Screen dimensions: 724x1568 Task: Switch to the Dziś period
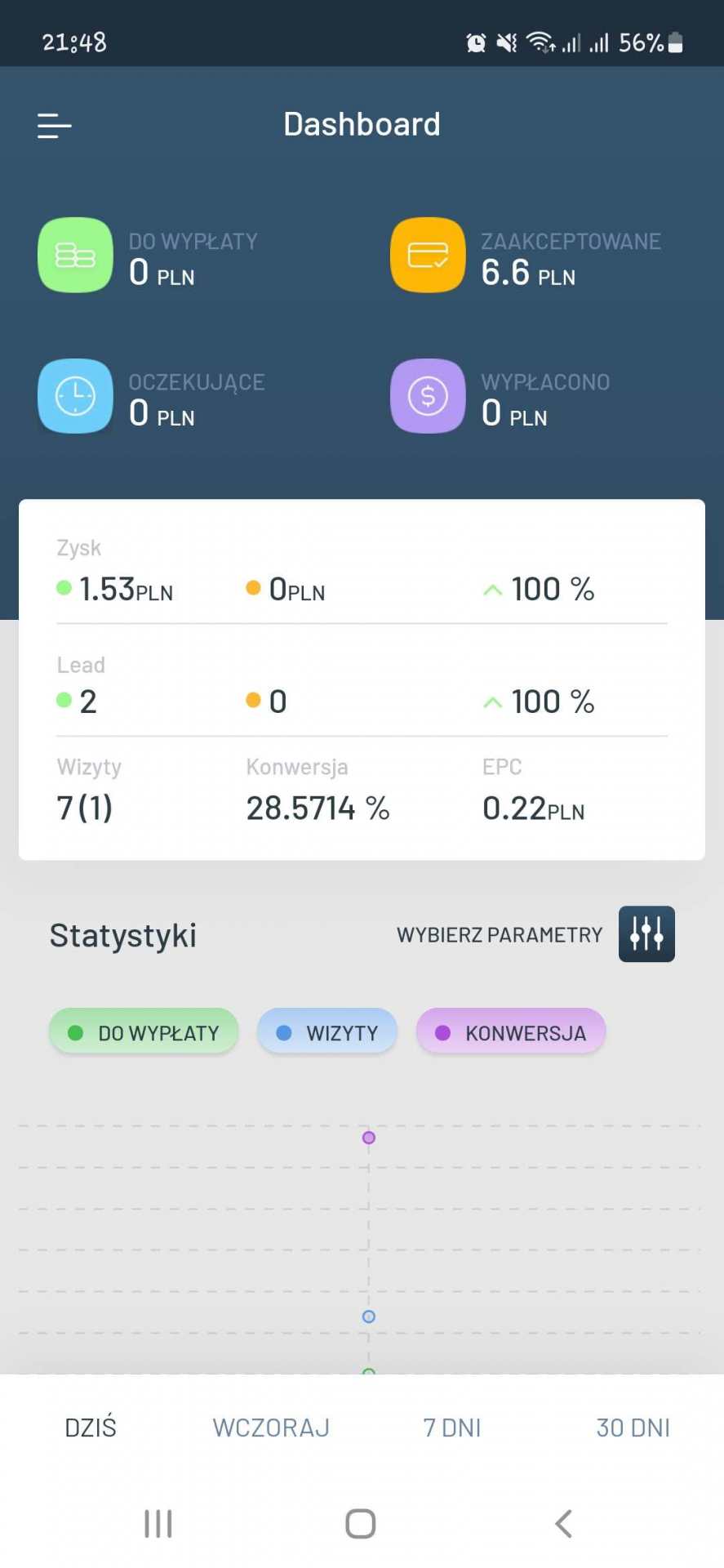[x=91, y=1428]
